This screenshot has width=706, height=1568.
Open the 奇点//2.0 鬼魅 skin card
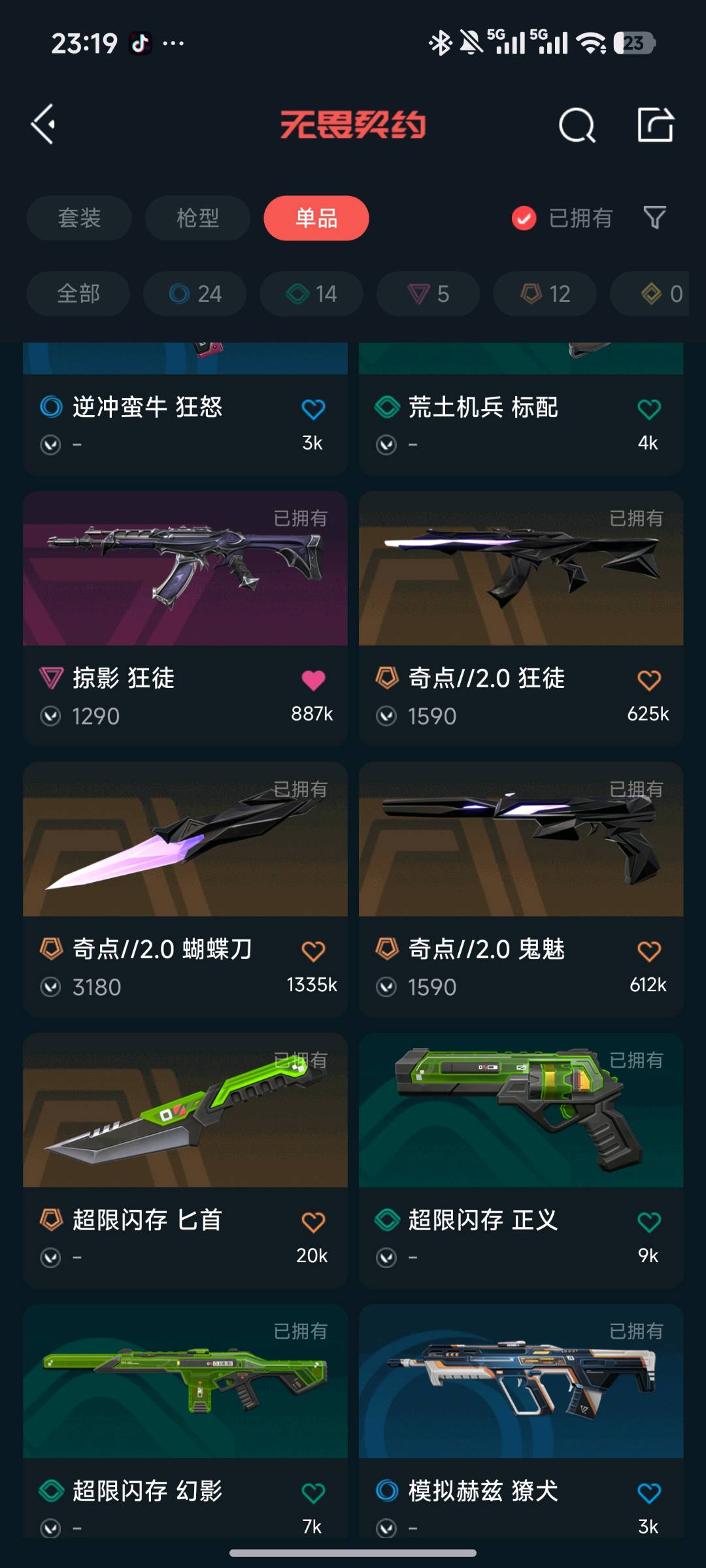pyautogui.click(x=521, y=840)
